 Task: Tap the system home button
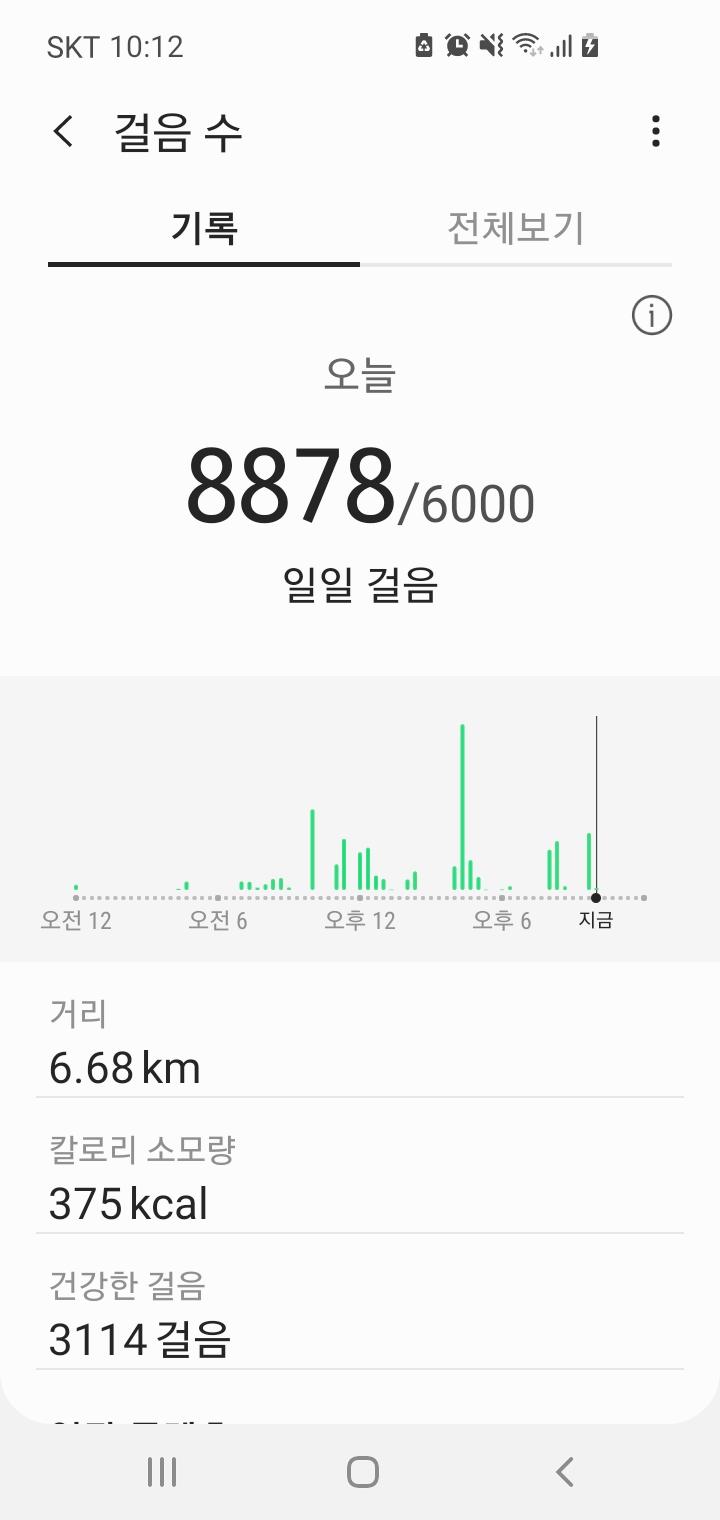pos(362,1472)
